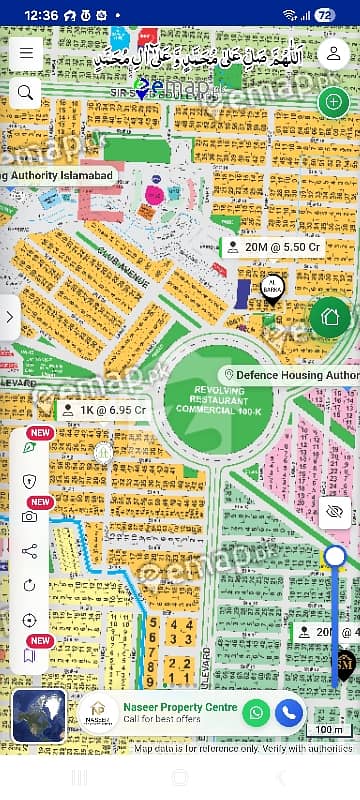Viewport: 360px width, 800px height.
Task: Message Naseer Property Centre on WhatsApp
Action: [256, 713]
